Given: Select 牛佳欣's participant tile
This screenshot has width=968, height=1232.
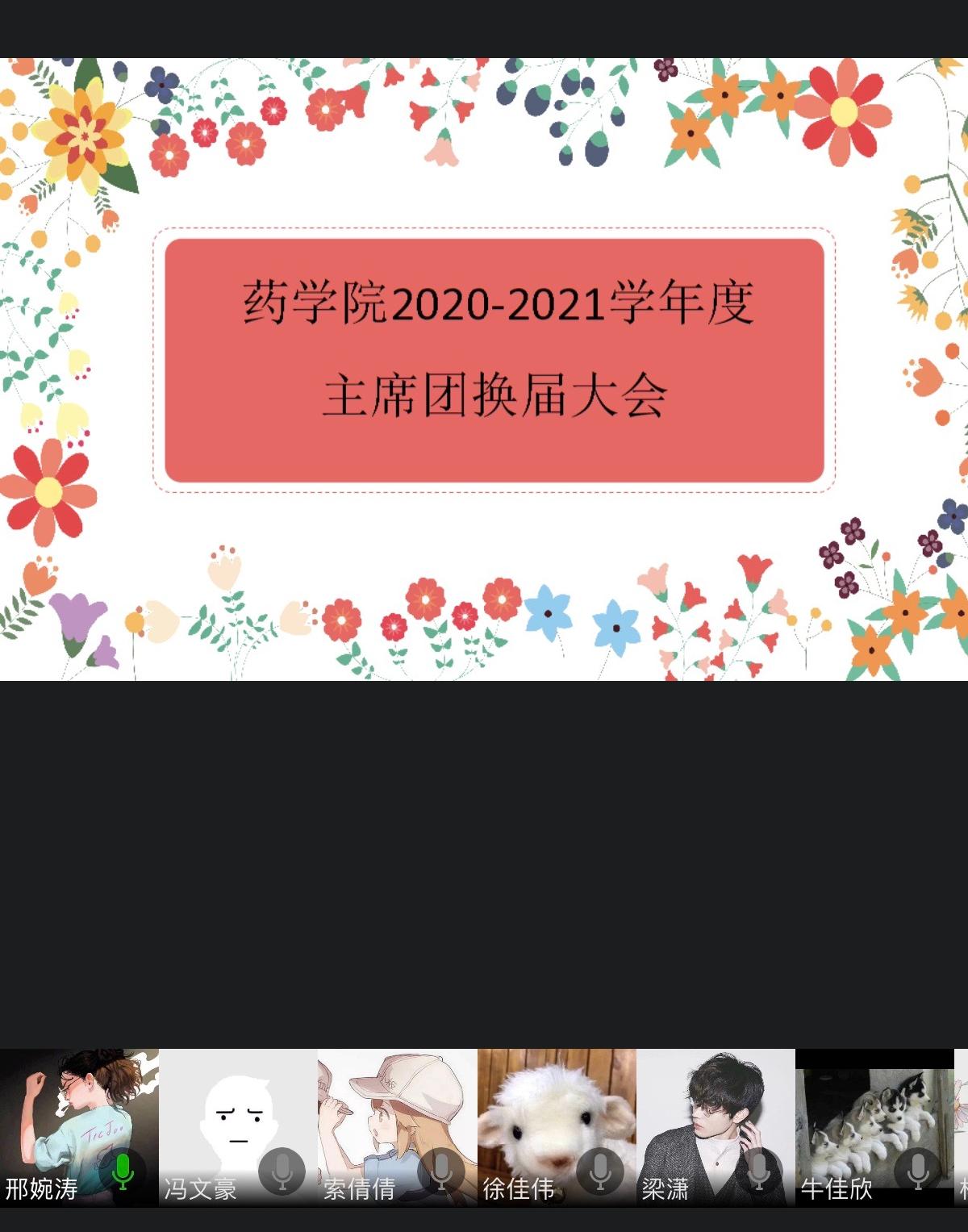Looking at the screenshot, I should [x=874, y=1126].
